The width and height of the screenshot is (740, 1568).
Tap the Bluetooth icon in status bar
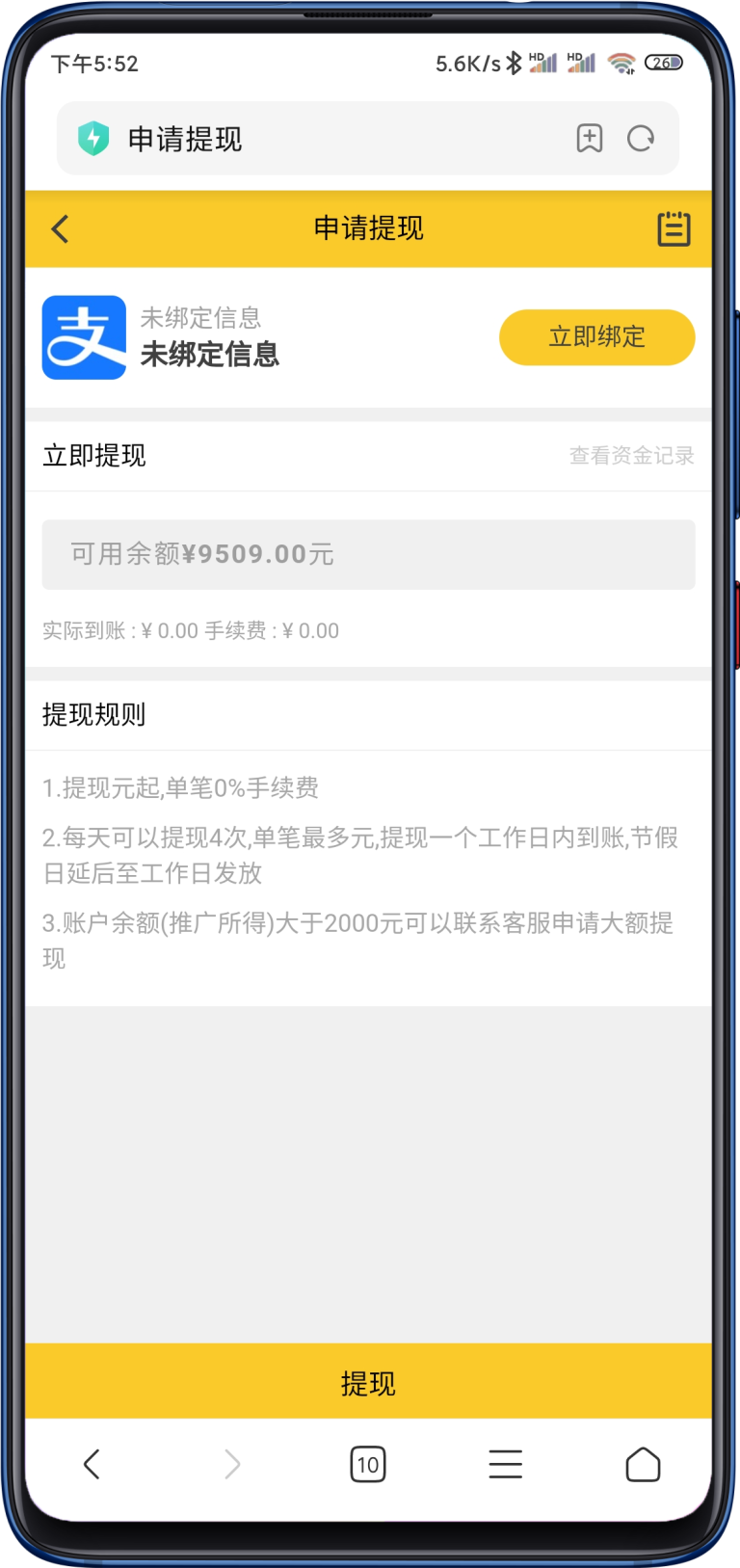click(513, 62)
